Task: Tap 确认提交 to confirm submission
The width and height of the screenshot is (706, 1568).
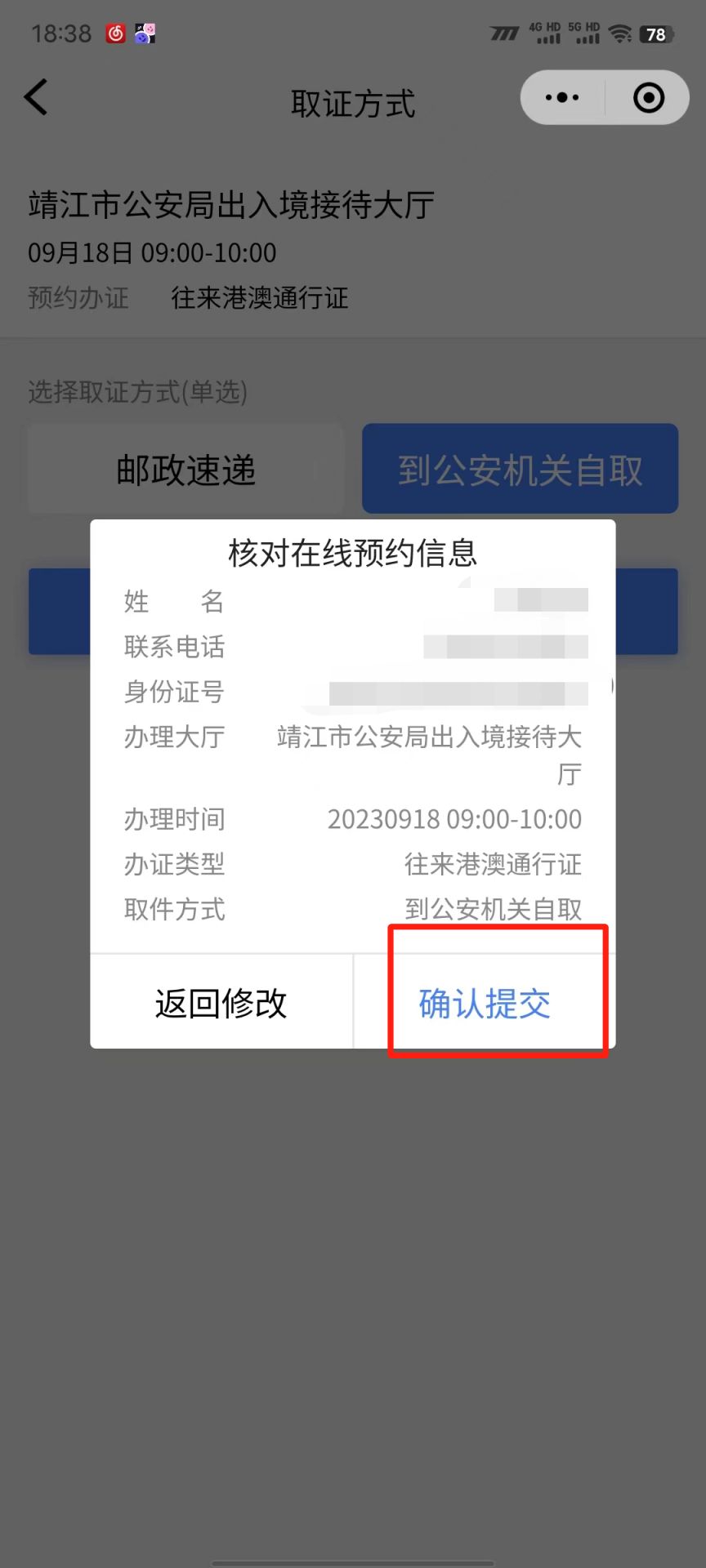Action: pos(485,1003)
